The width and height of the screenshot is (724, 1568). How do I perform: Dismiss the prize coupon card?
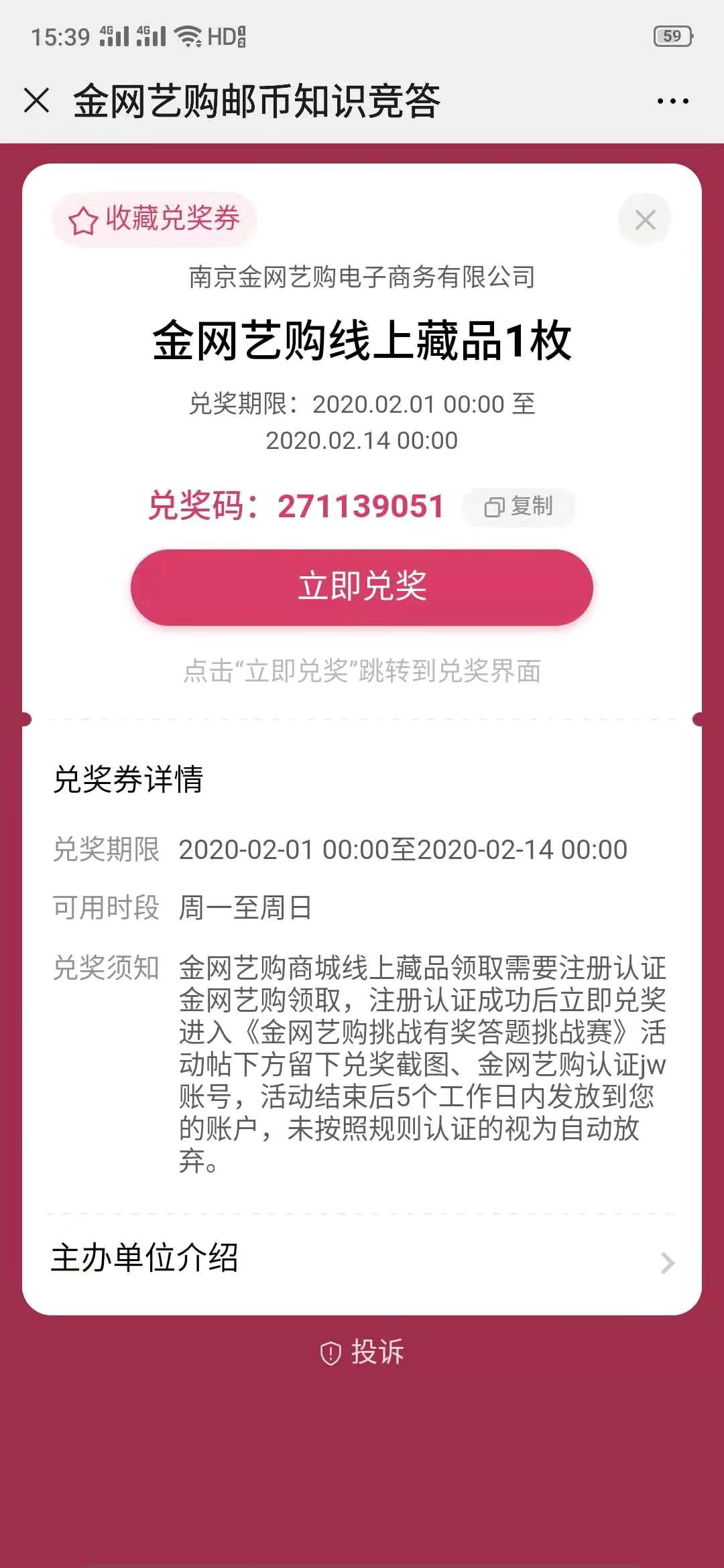[645, 220]
